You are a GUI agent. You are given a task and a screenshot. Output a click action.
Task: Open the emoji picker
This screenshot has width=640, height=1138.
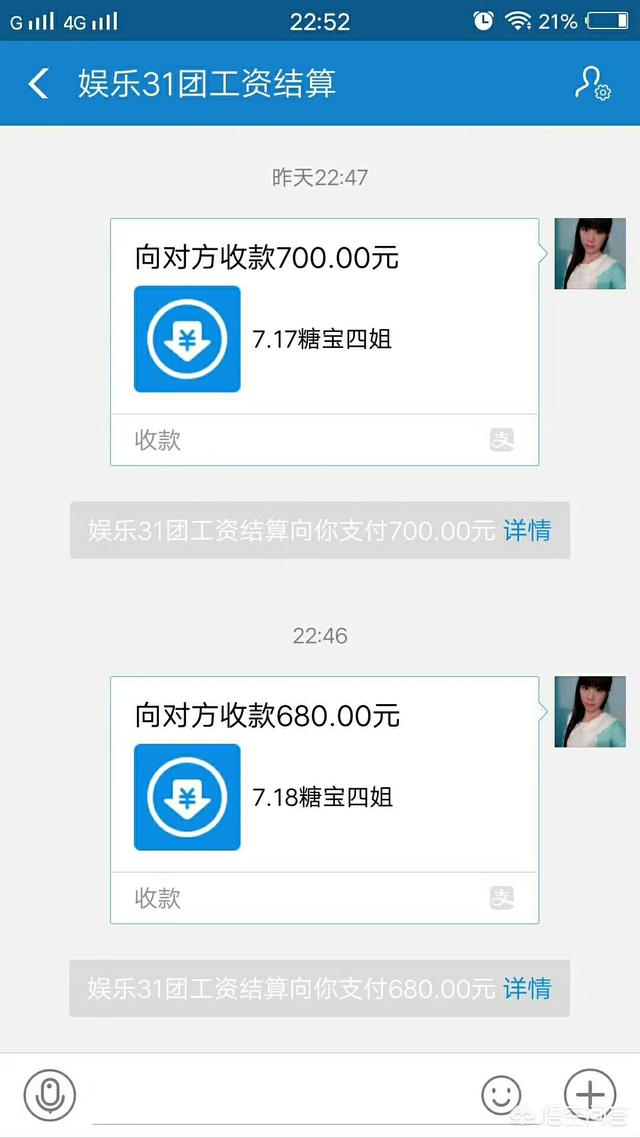[x=501, y=1096]
